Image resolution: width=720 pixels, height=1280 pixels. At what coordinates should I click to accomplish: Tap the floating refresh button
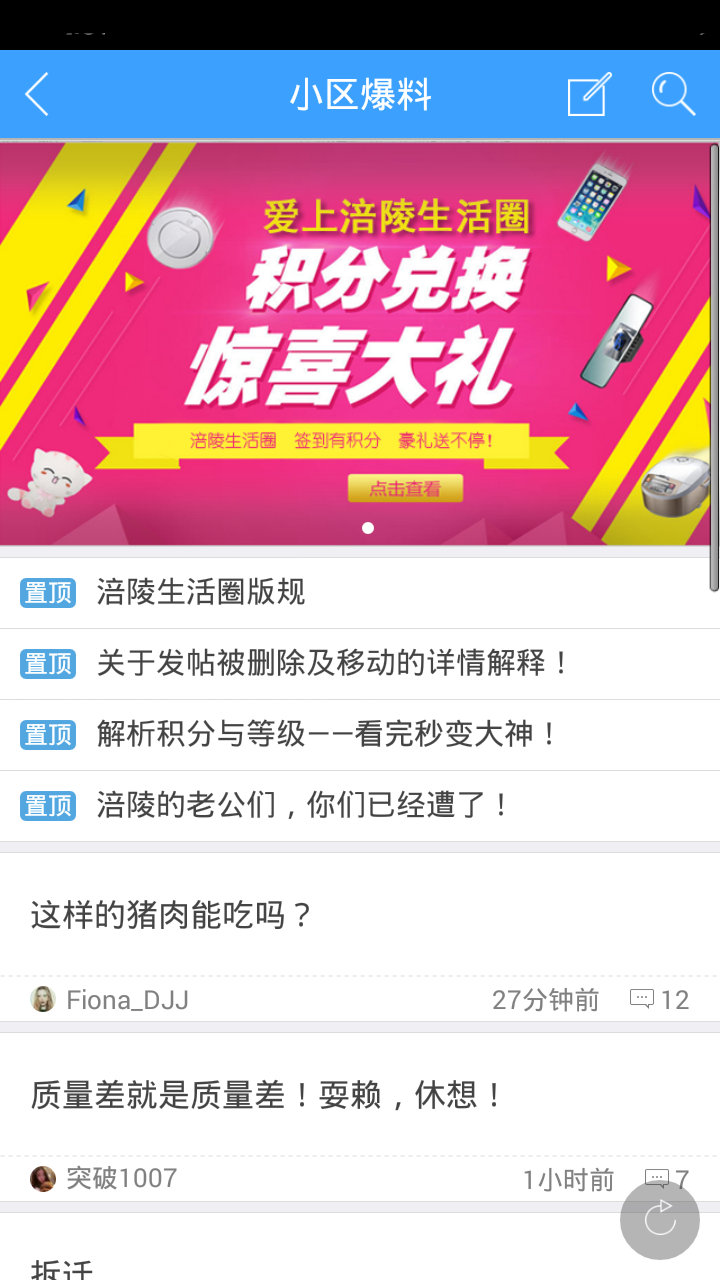click(x=660, y=1219)
